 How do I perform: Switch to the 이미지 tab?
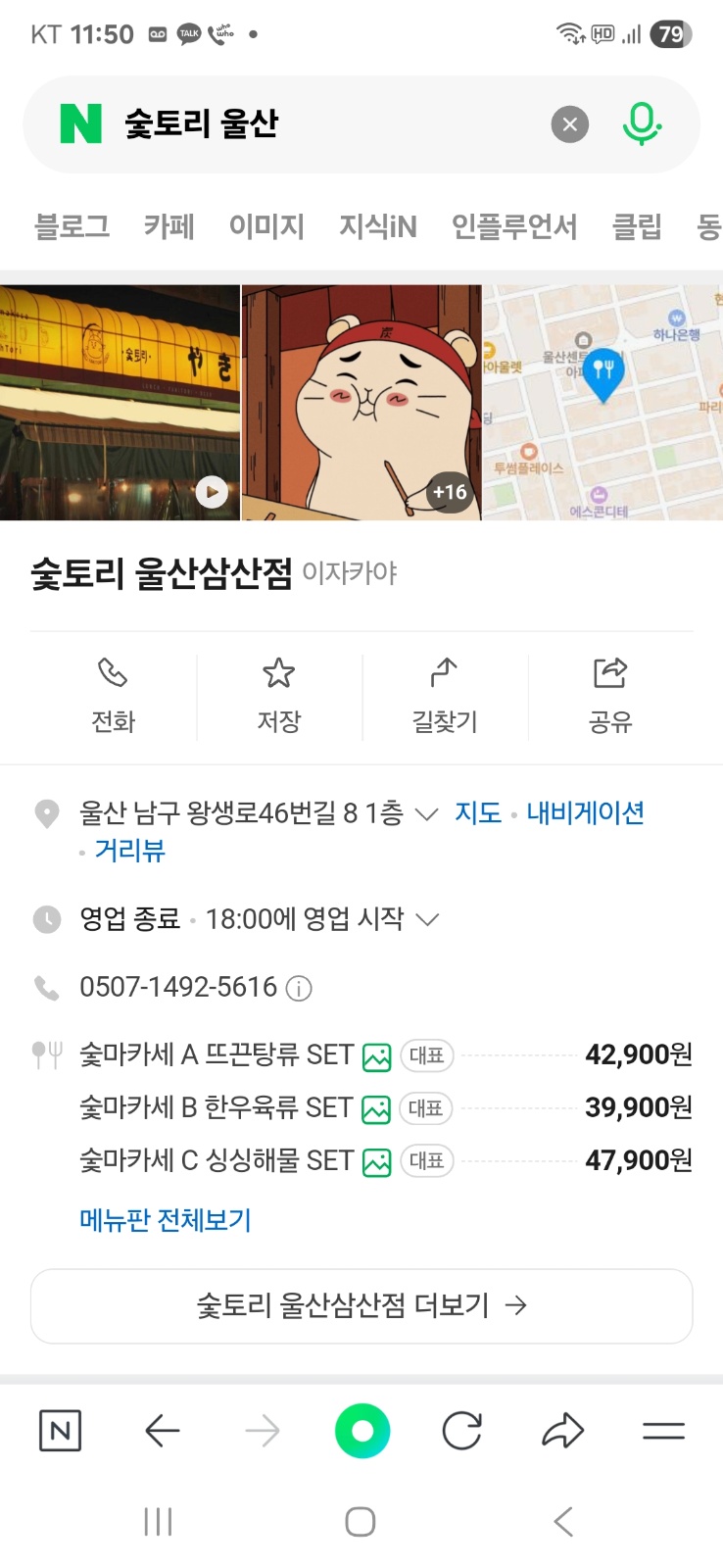265,225
